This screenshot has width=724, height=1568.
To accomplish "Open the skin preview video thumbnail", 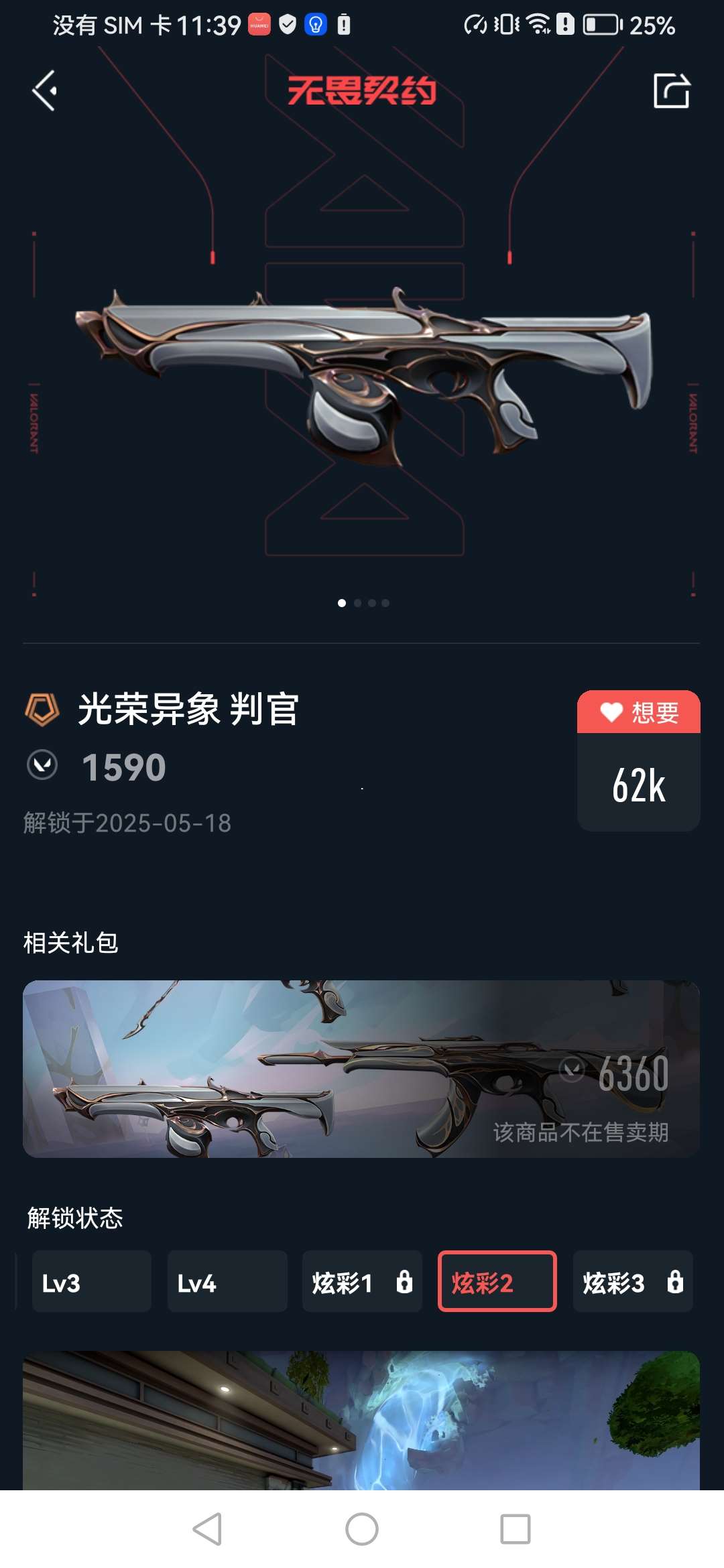I will [361, 1421].
